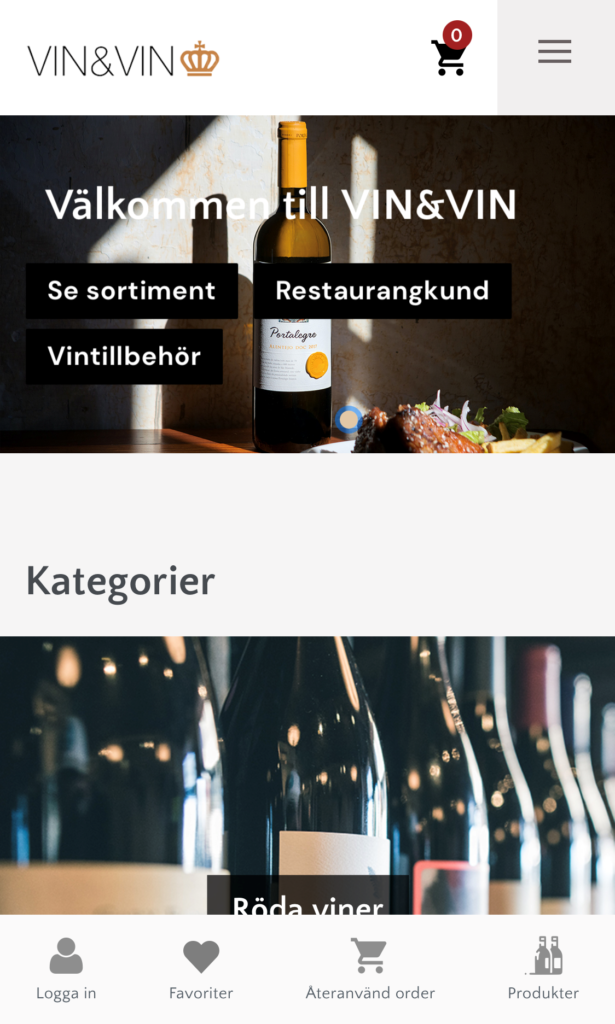The width and height of the screenshot is (615, 1024).
Task: Select the Restaurangkund button
Action: (382, 291)
